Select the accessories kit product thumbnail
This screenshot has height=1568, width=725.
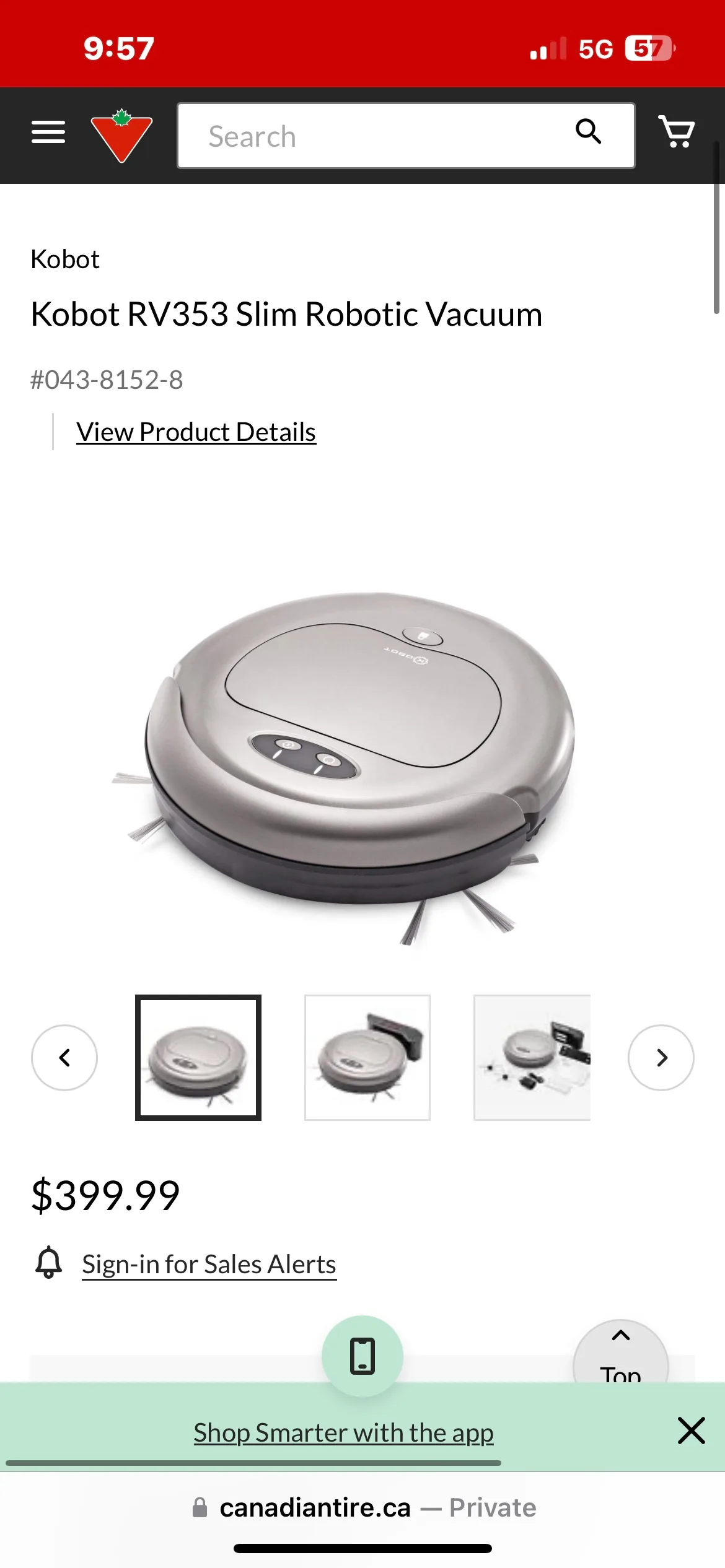pos(532,1056)
